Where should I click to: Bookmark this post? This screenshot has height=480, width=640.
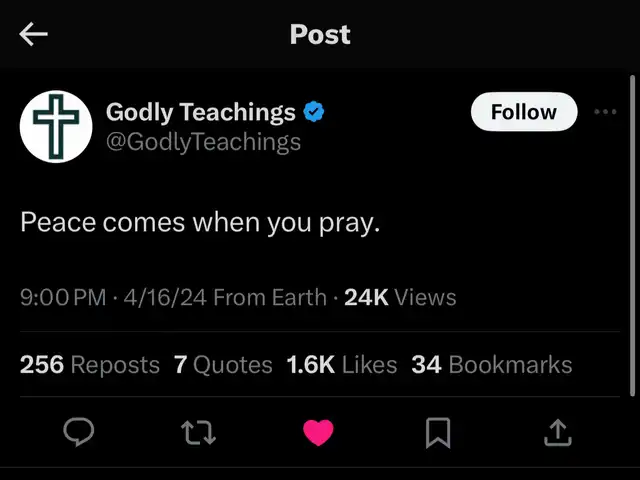click(438, 432)
